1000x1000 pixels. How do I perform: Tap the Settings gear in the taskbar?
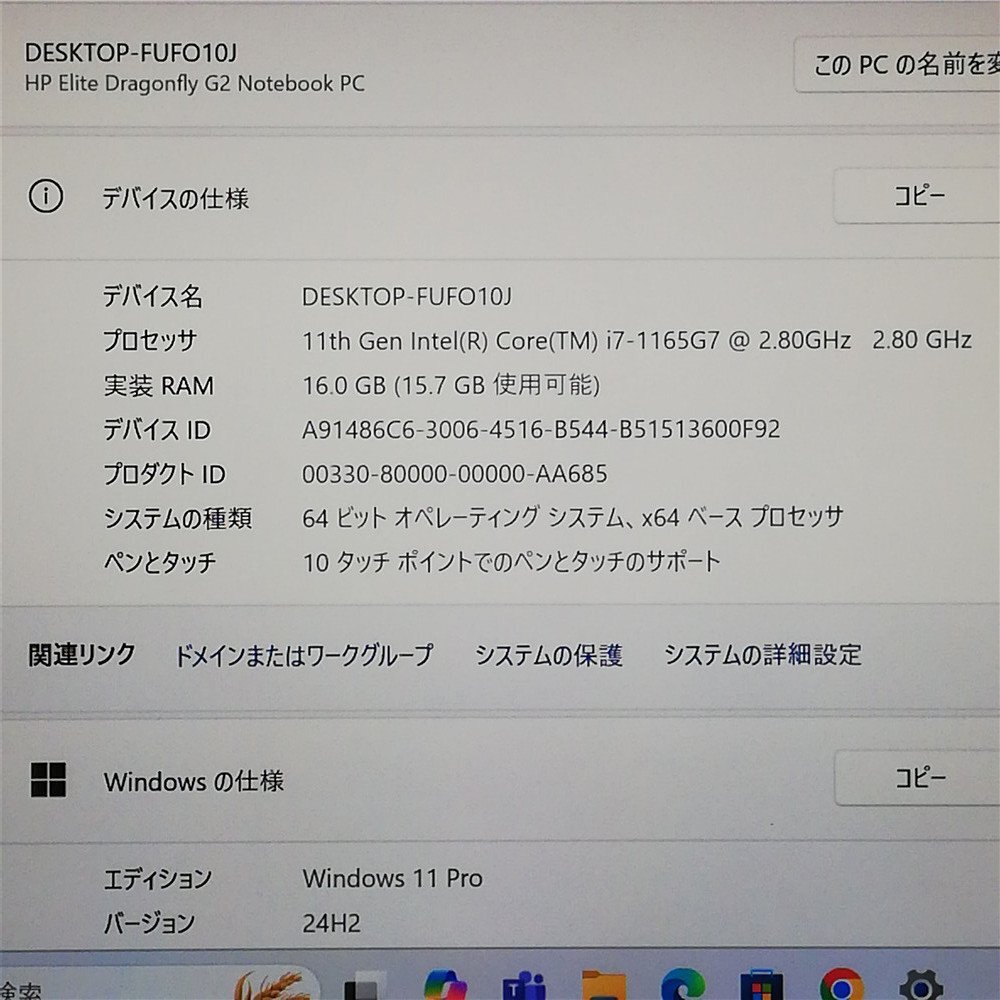pyautogui.click(x=919, y=987)
